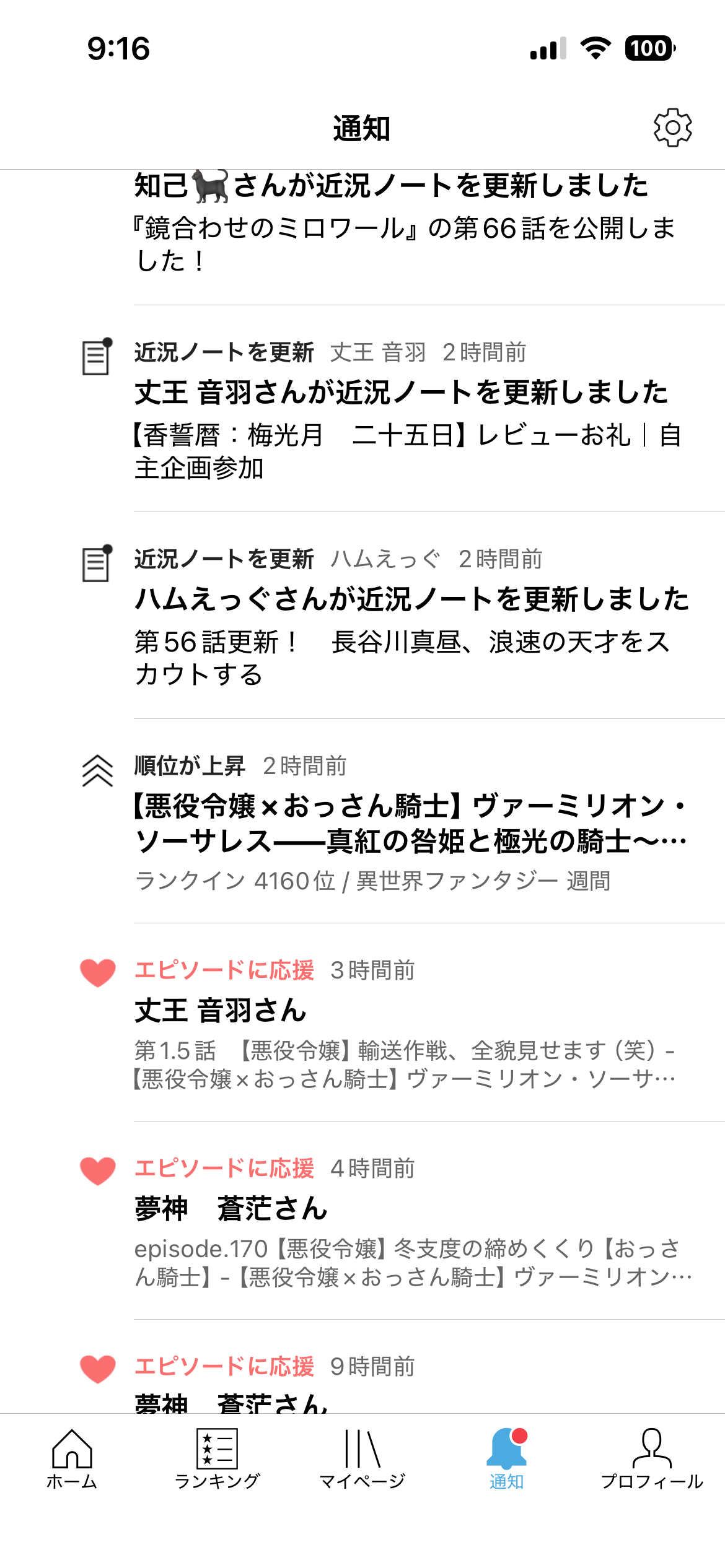This screenshot has width=725, height=1568.
Task: Open ハムえっぐ's activity note notification
Action: pos(403,617)
